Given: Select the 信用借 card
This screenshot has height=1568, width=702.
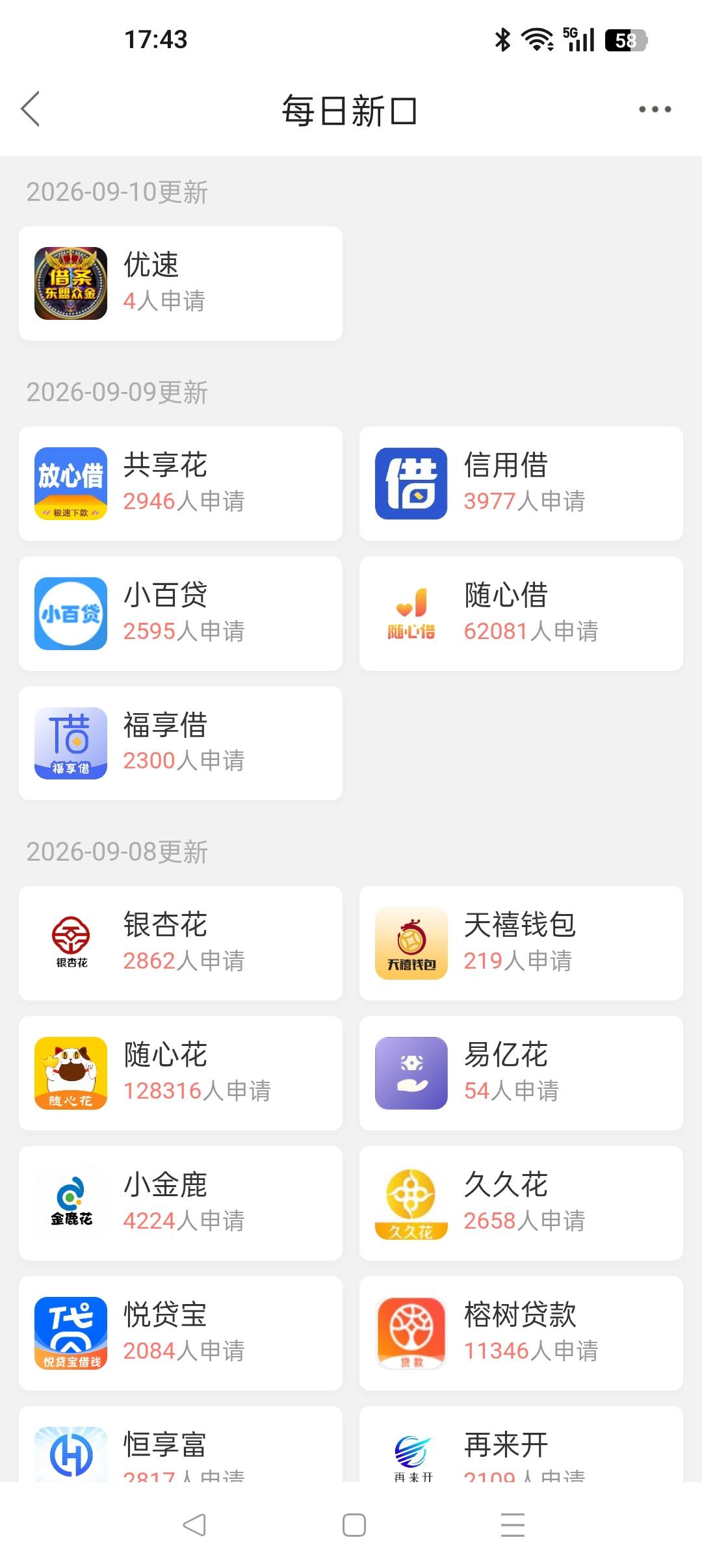Looking at the screenshot, I should (x=521, y=484).
